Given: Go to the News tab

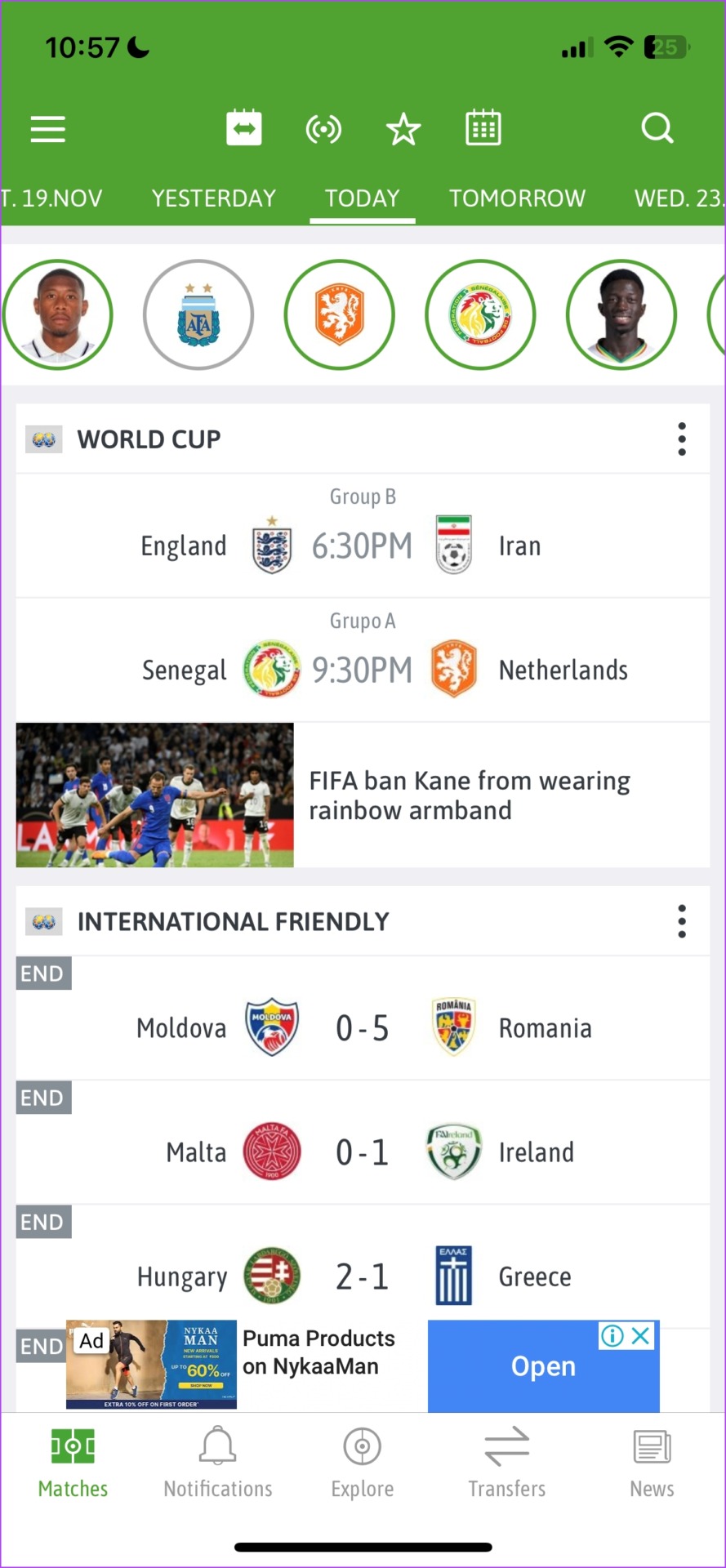Looking at the screenshot, I should click(x=652, y=1462).
